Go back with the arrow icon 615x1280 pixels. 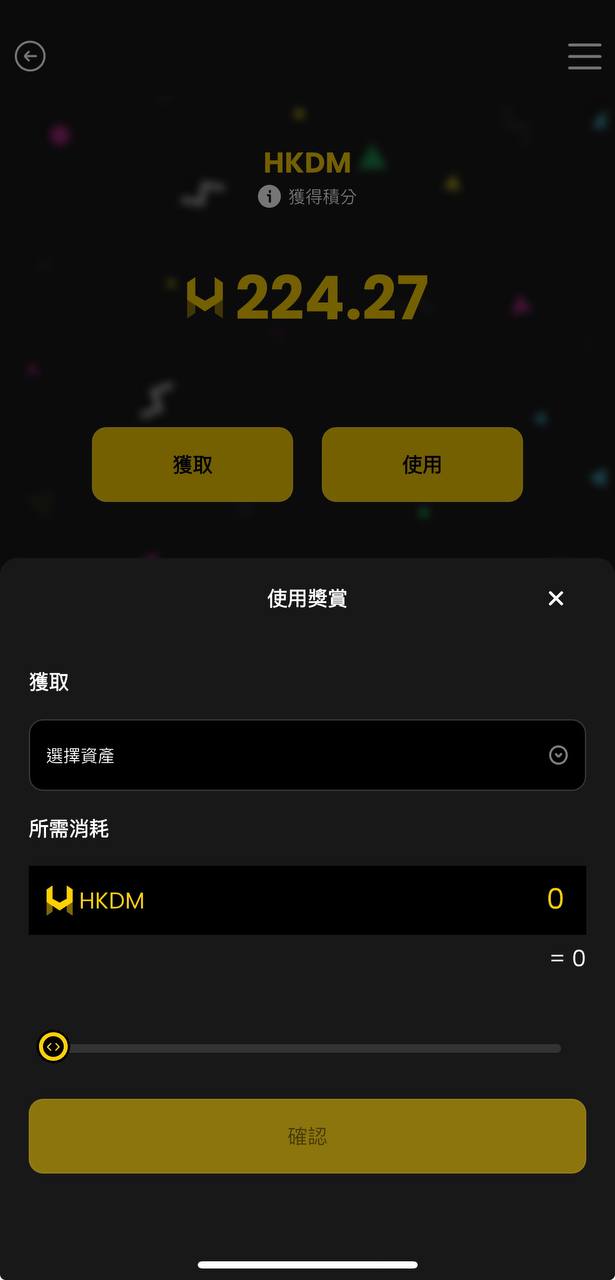[x=30, y=56]
